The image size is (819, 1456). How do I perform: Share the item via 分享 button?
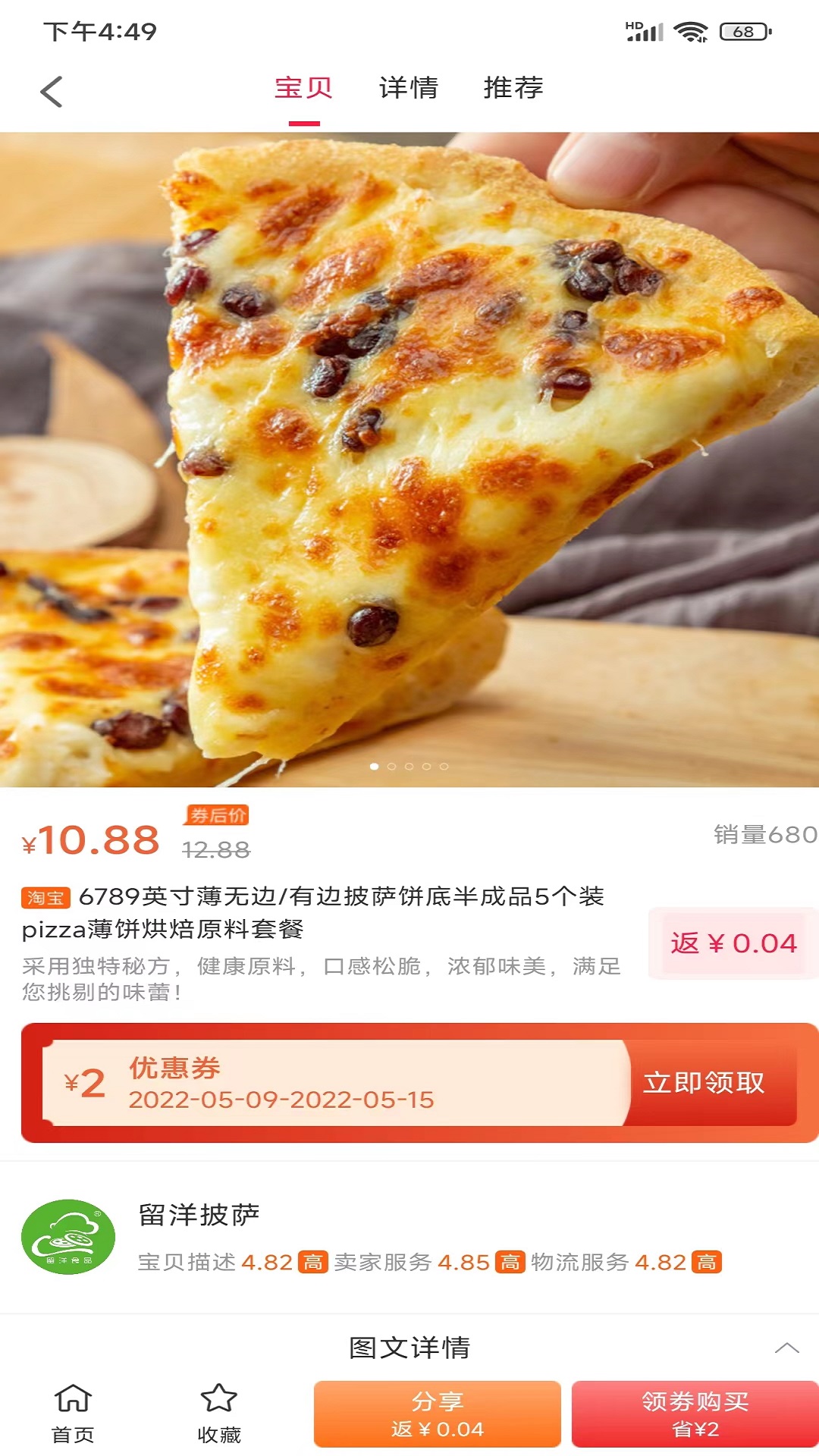click(438, 1414)
